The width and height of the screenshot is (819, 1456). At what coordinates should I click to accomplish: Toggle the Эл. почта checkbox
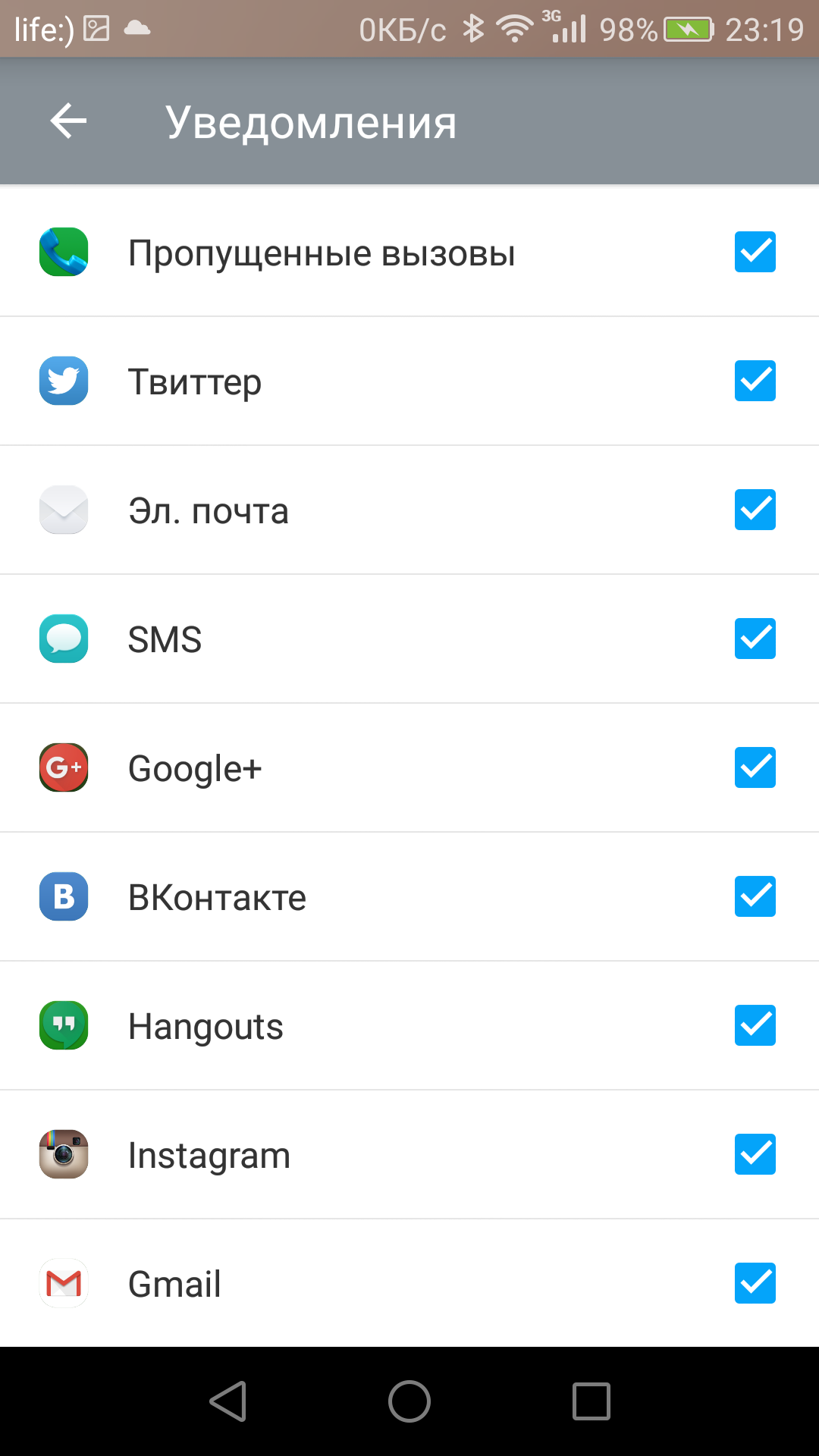point(755,510)
